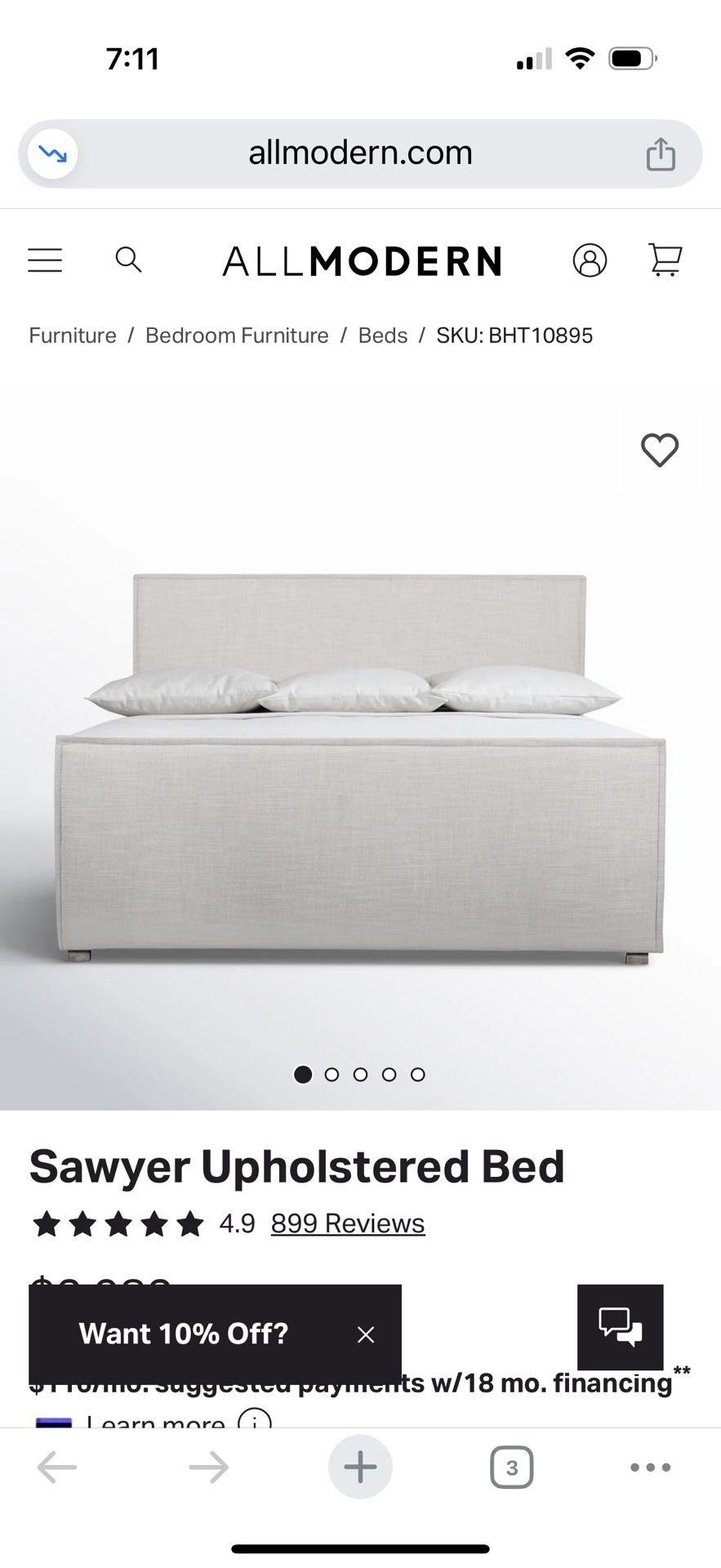Tap the allmodern.com address bar

[x=360, y=154]
